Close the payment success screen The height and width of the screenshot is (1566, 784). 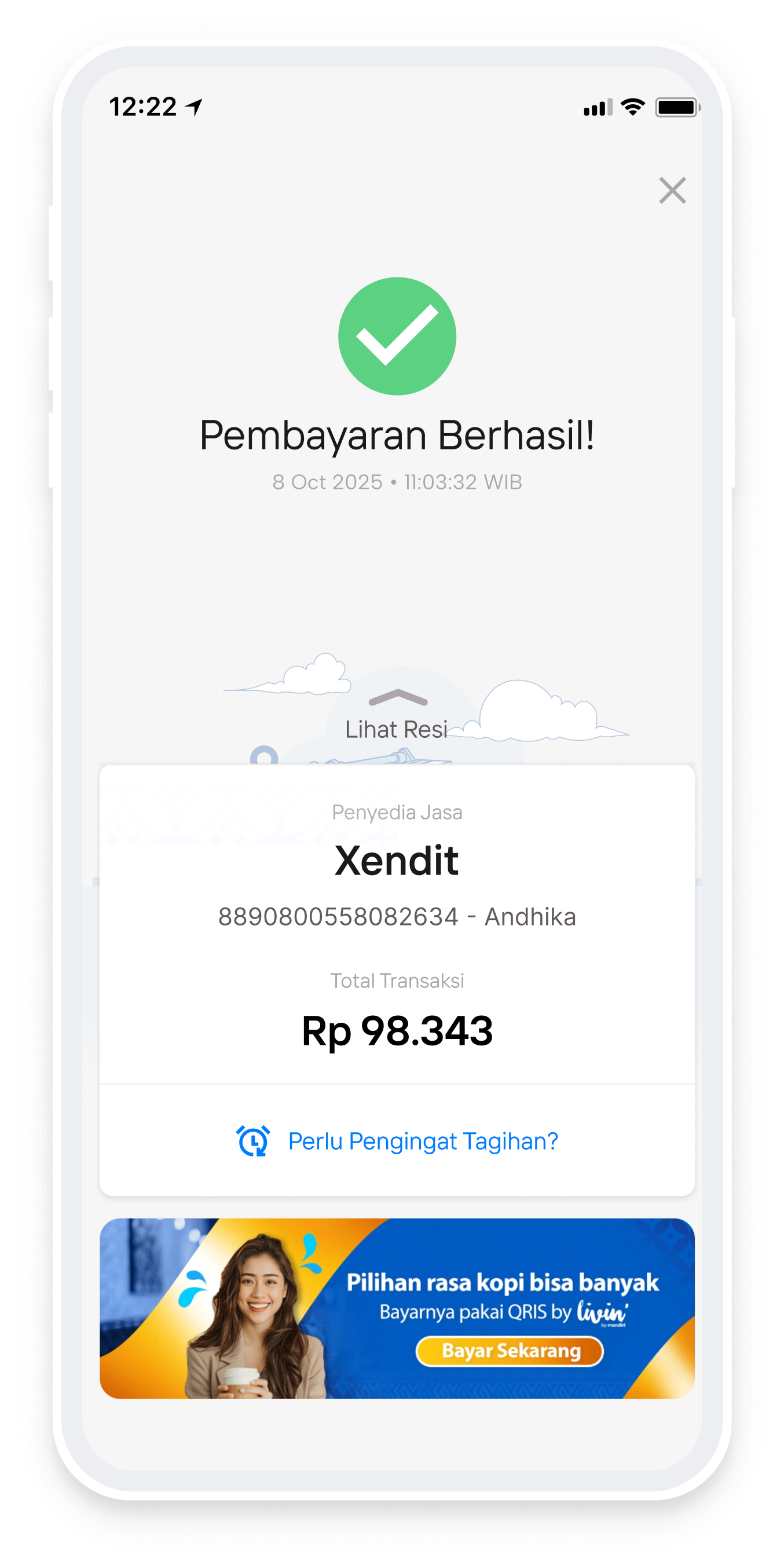(x=672, y=191)
